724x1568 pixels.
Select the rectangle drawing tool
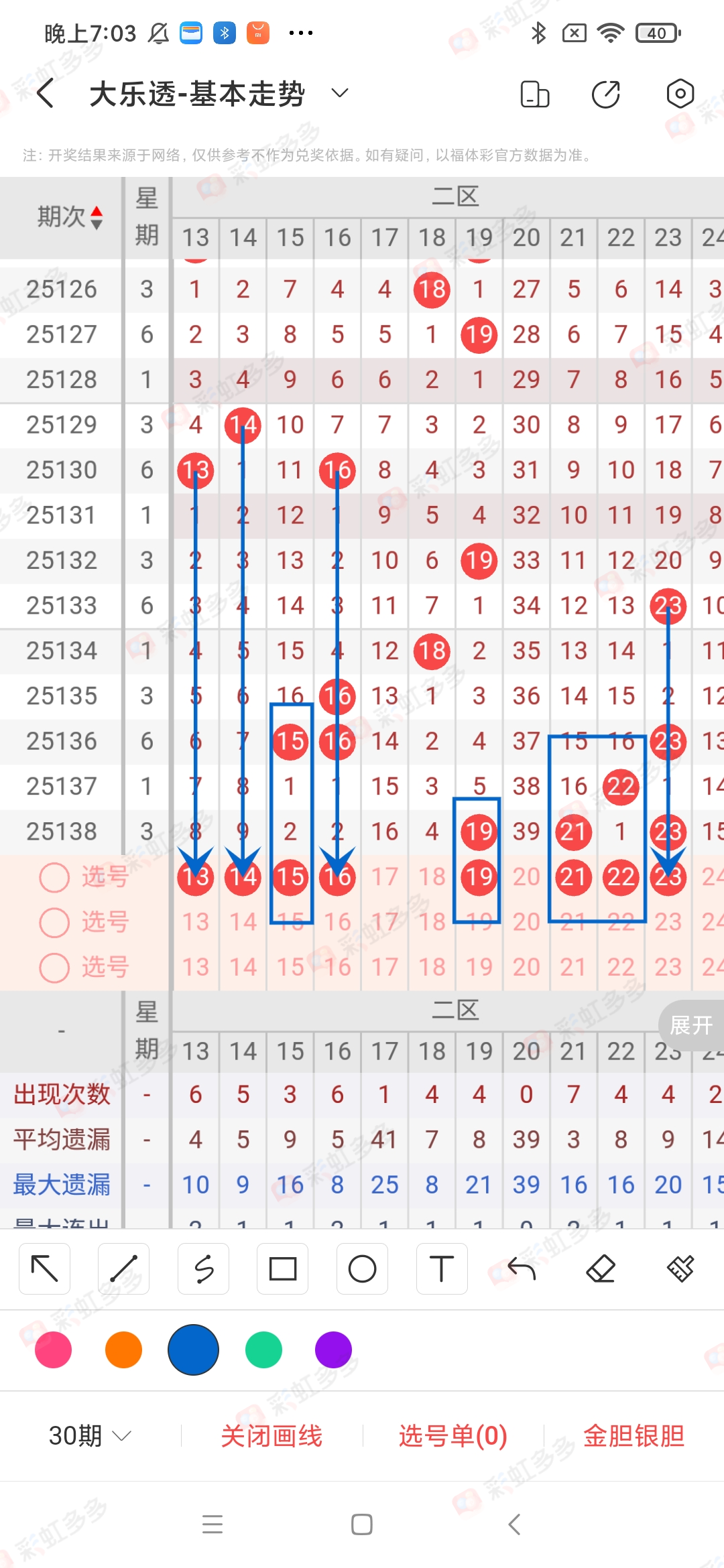pyautogui.click(x=282, y=1268)
